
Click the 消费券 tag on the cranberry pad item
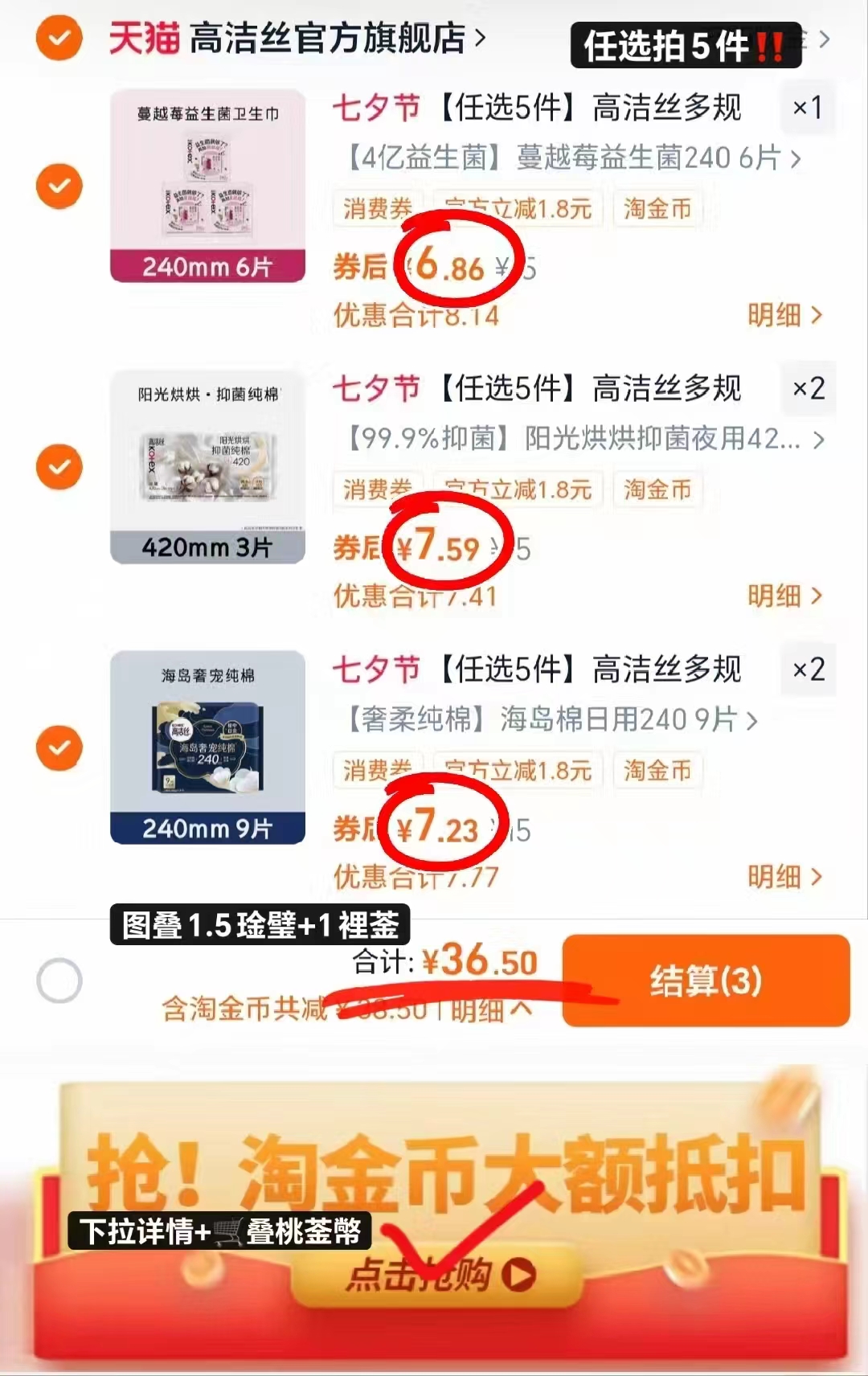pos(378,208)
